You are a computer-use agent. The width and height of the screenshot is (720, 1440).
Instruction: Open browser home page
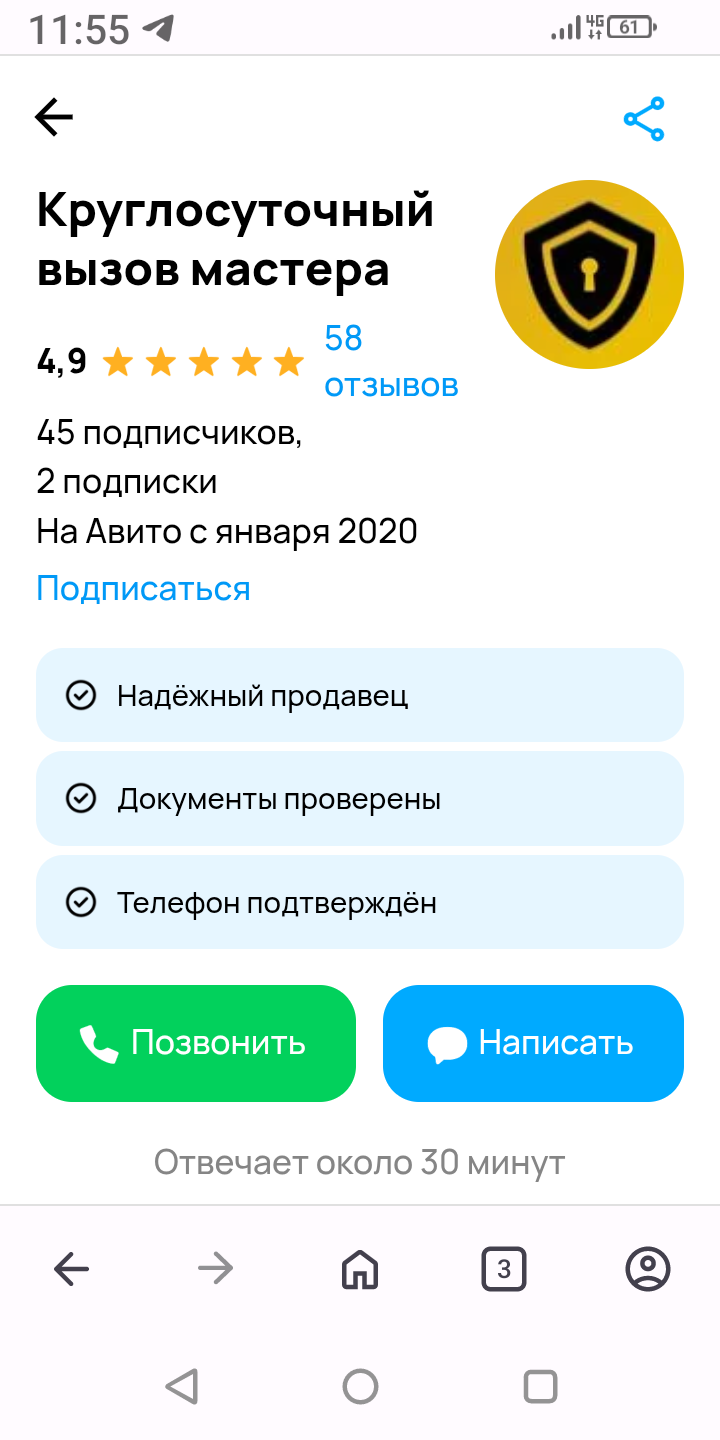[x=360, y=1270]
